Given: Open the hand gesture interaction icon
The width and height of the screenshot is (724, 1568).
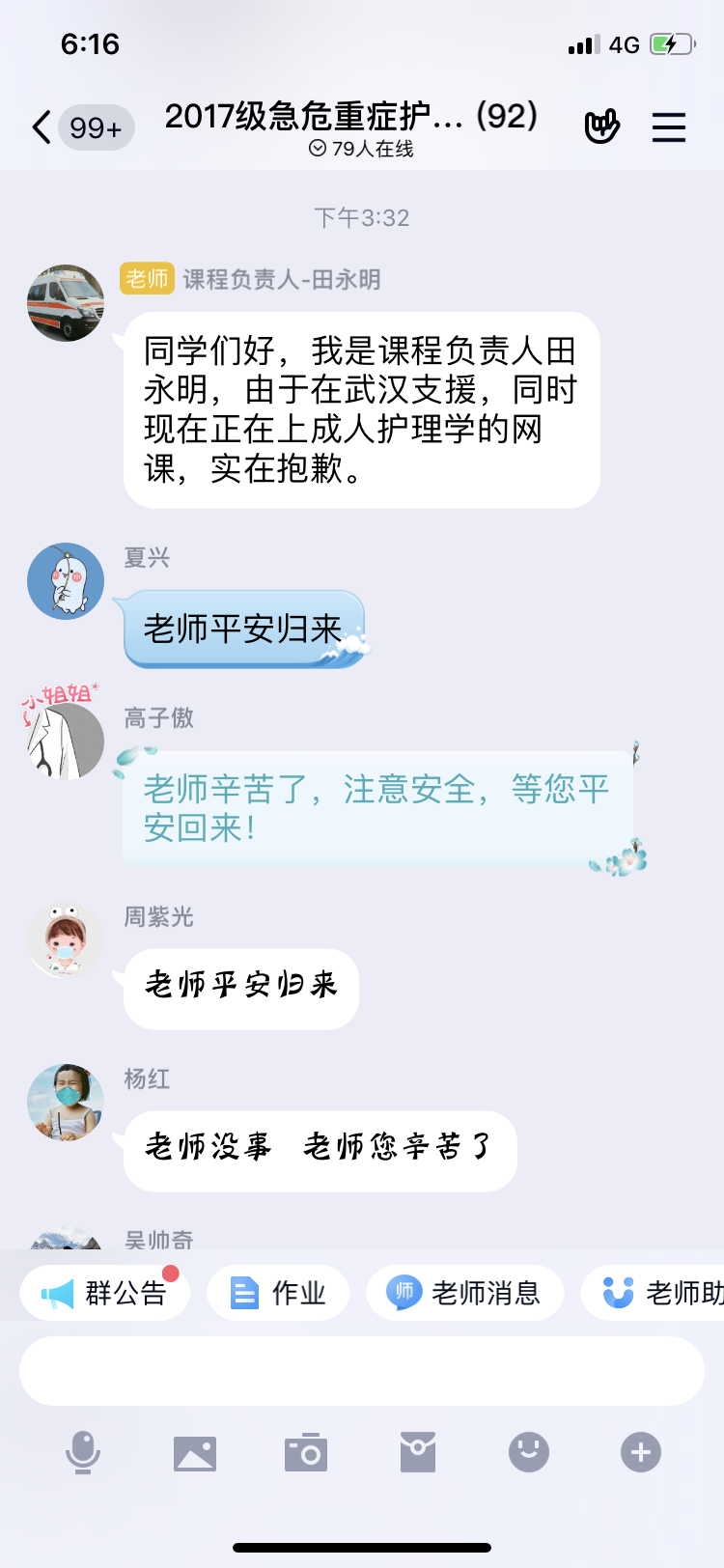Looking at the screenshot, I should 601,127.
